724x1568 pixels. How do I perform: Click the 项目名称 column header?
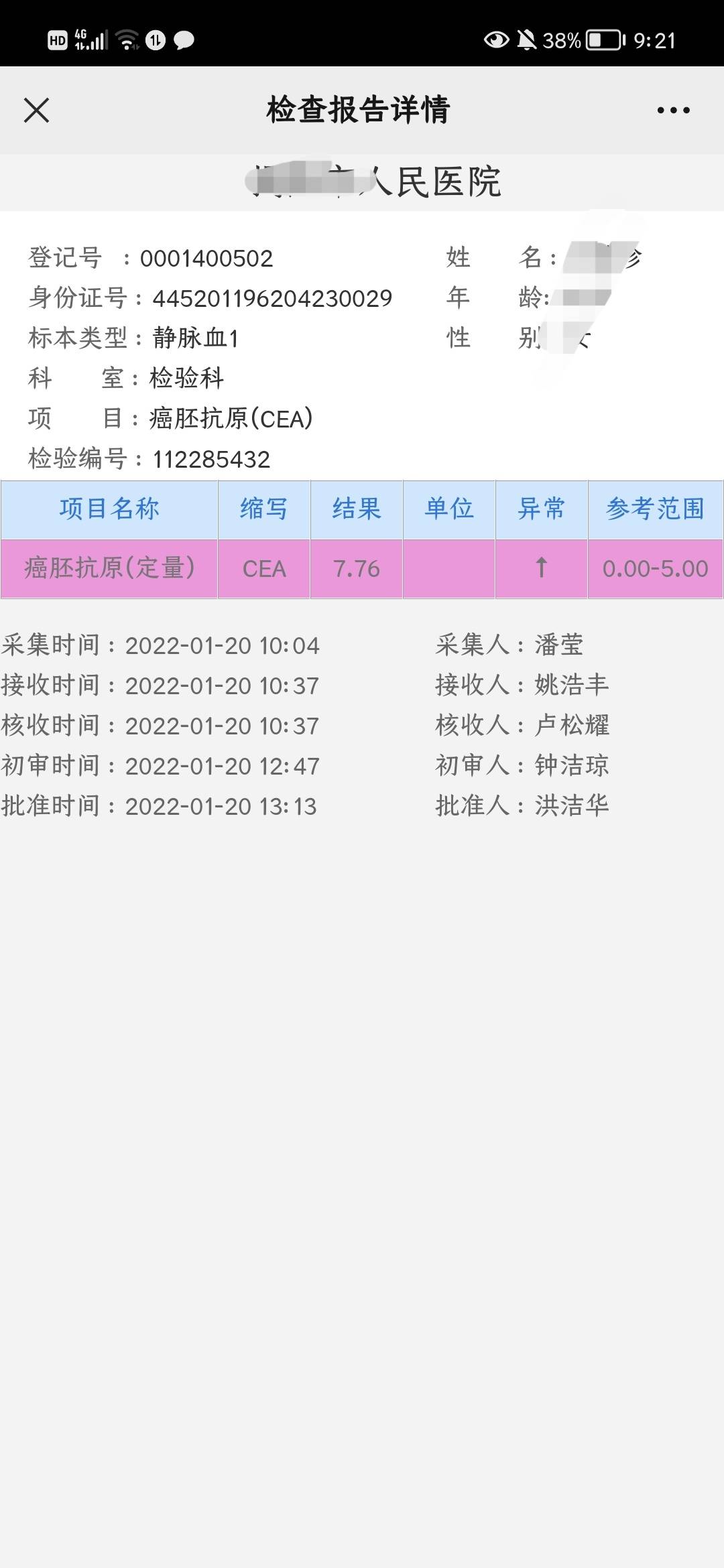[110, 509]
